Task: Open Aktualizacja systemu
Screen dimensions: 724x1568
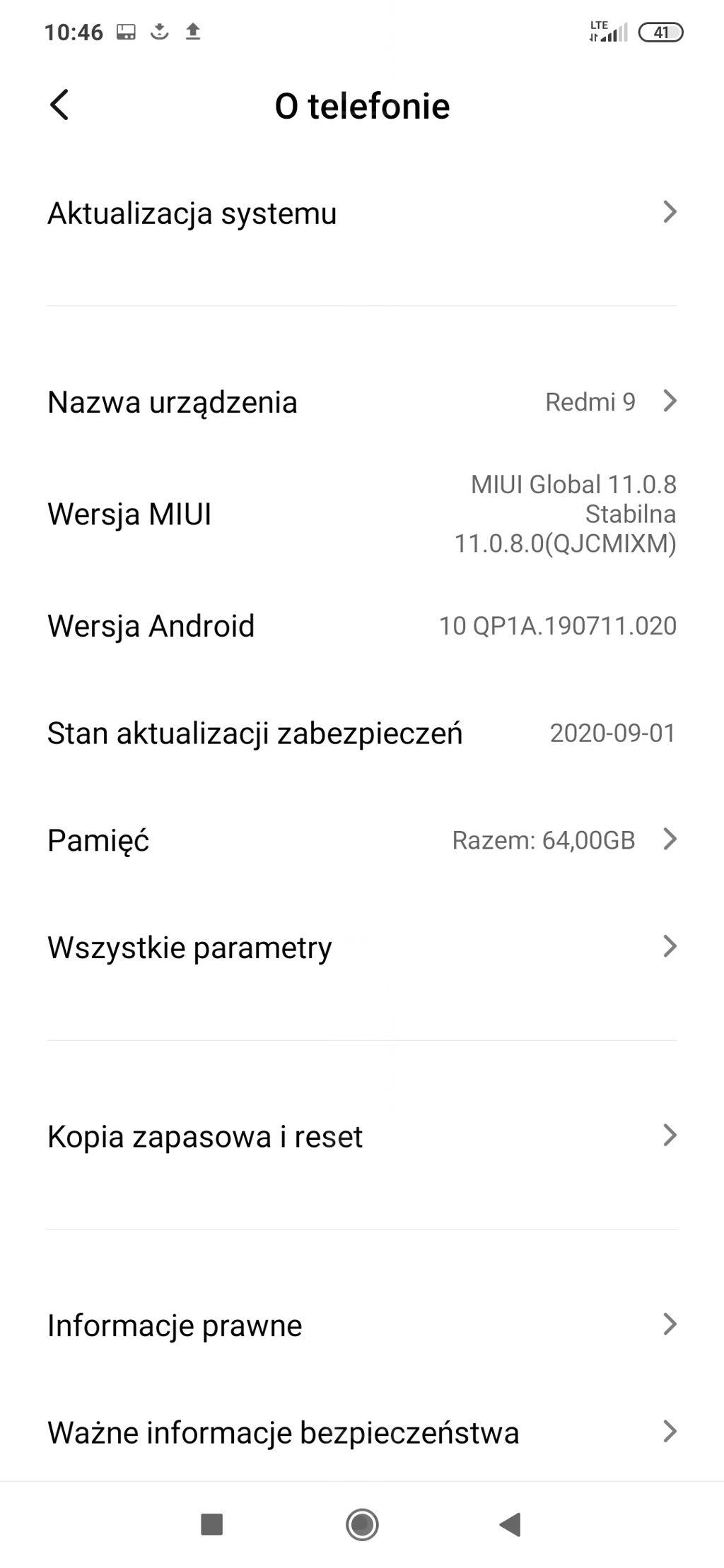Action: click(x=361, y=213)
